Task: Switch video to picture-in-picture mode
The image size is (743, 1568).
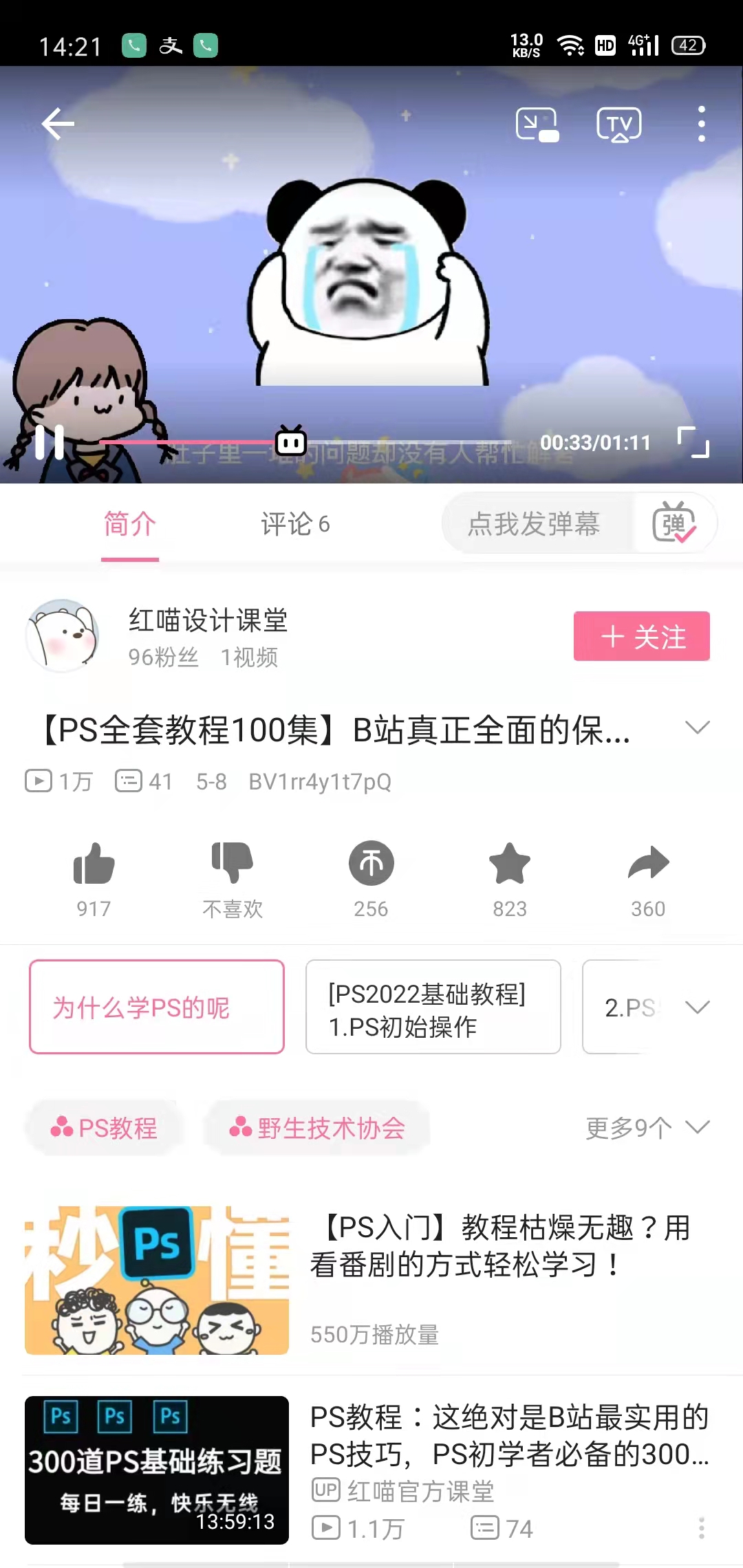Action: (x=537, y=124)
